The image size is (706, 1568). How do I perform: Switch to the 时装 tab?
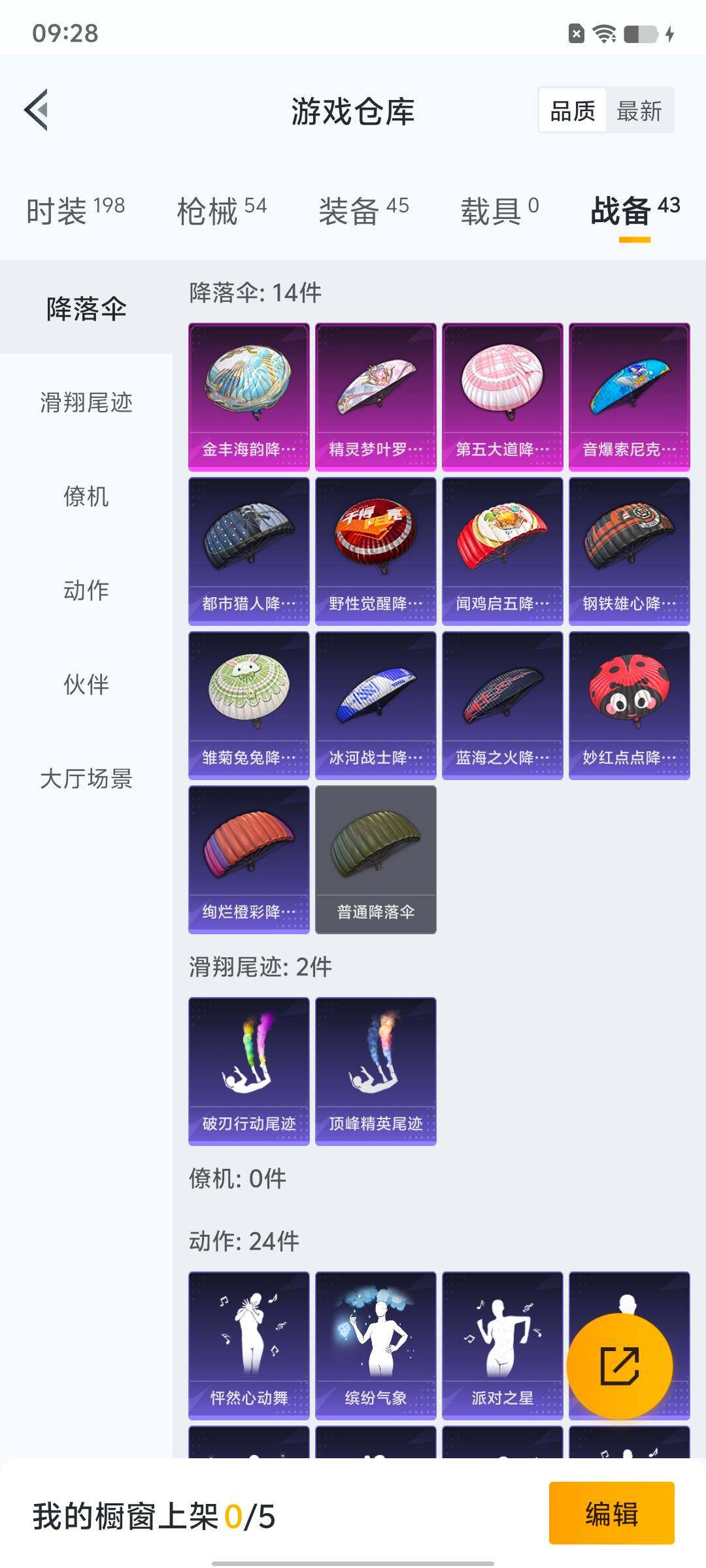click(75, 211)
